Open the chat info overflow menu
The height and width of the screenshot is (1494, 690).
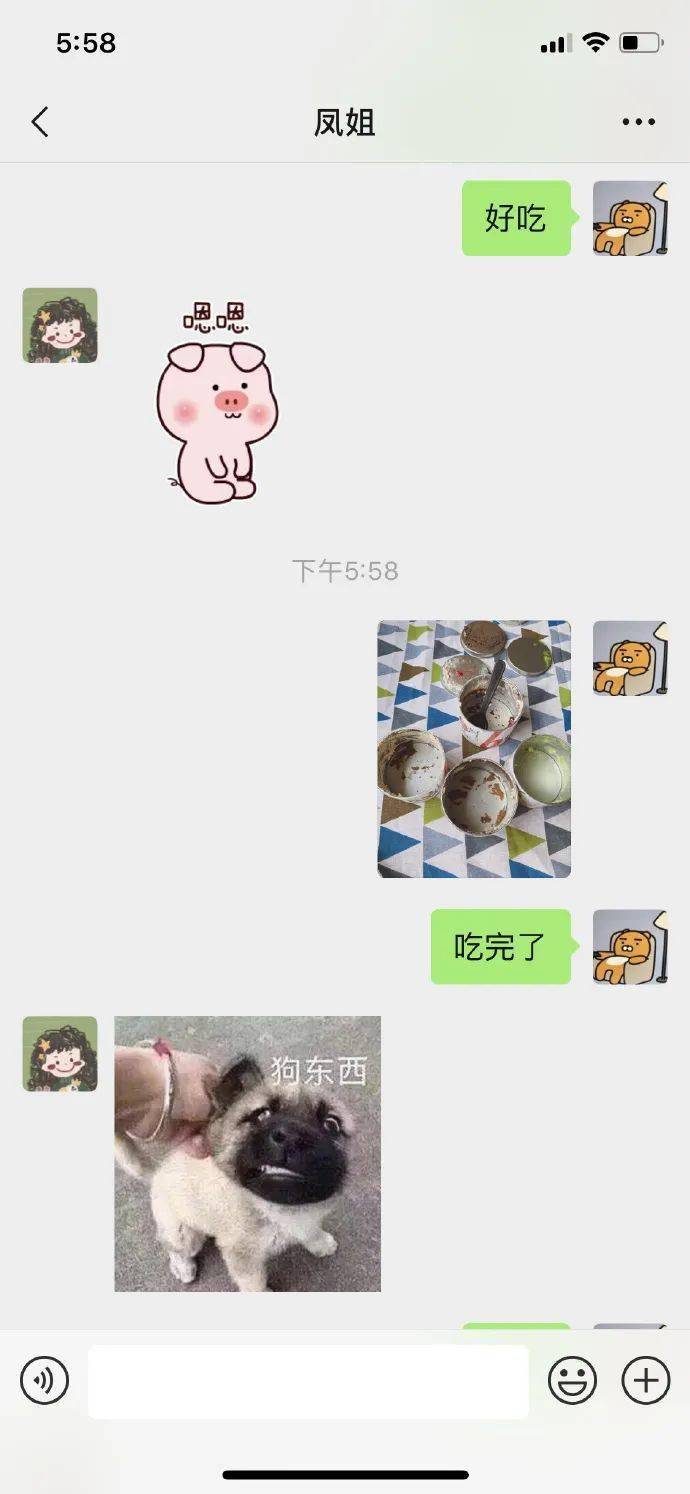tap(638, 122)
